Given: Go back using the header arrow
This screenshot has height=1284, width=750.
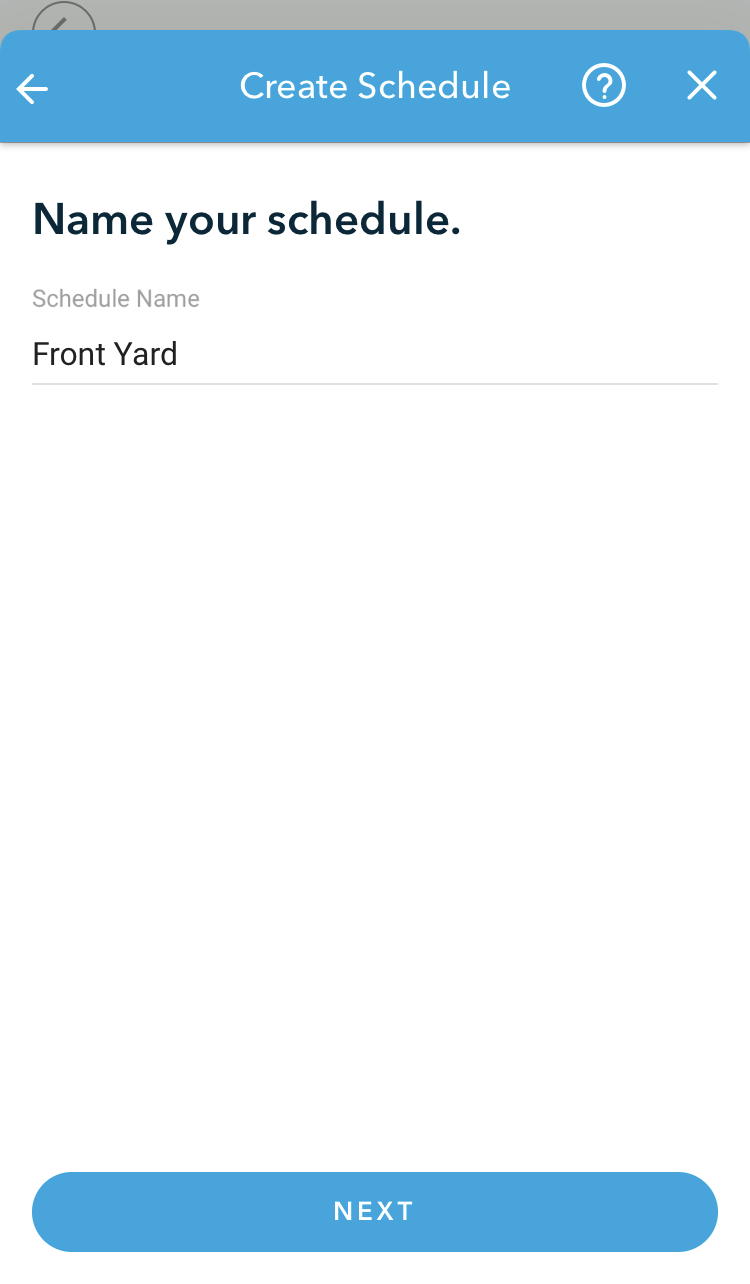Looking at the screenshot, I should [x=33, y=89].
